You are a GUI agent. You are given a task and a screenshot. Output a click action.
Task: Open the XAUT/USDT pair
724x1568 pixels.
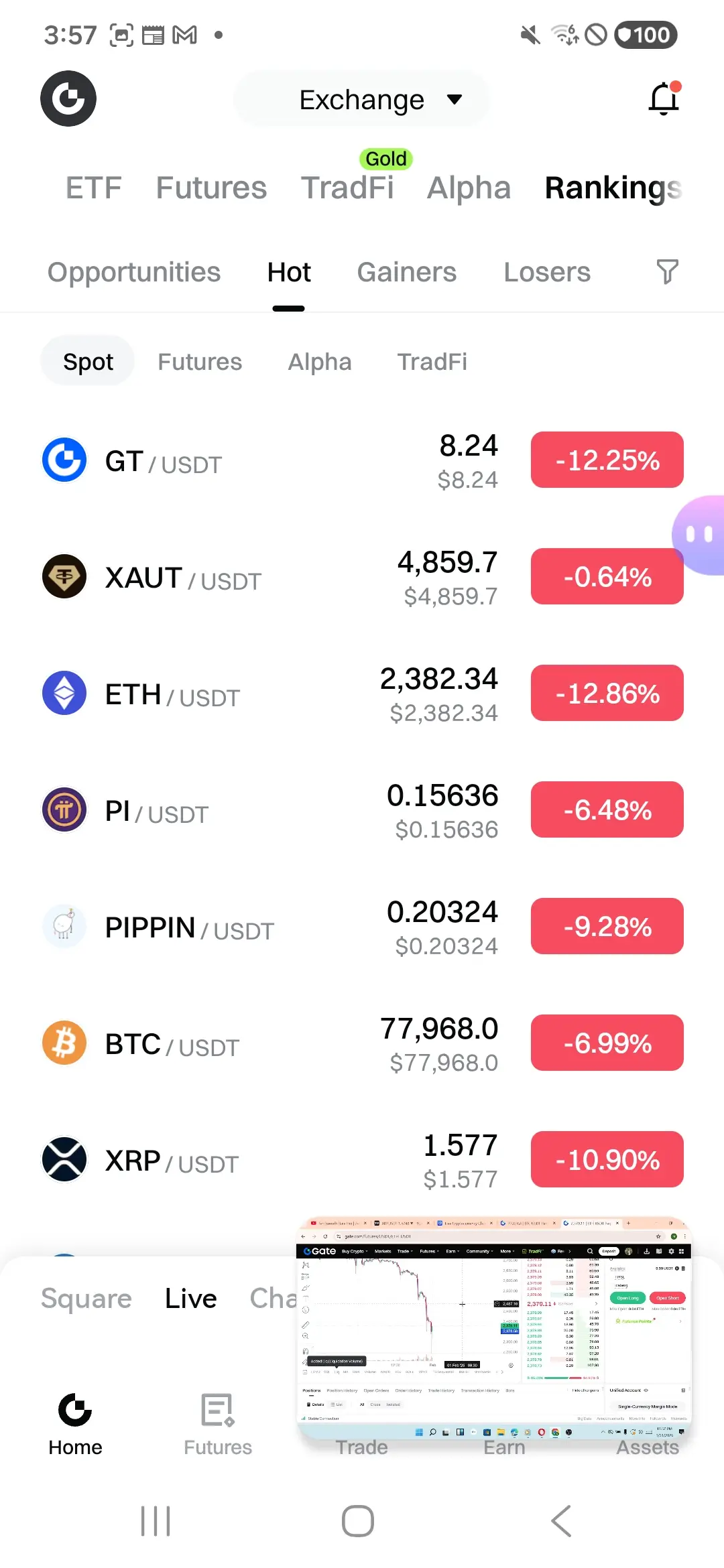click(268, 578)
